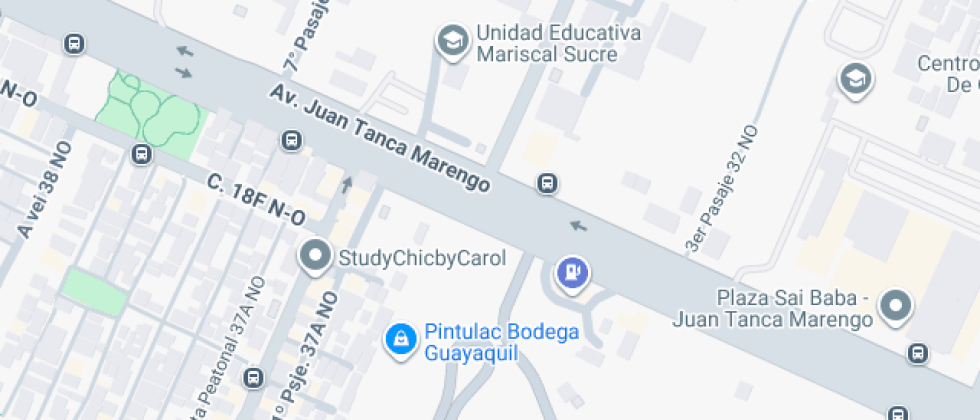View Plaza Sai Baba - Juan Tanca Marengo

896,306
